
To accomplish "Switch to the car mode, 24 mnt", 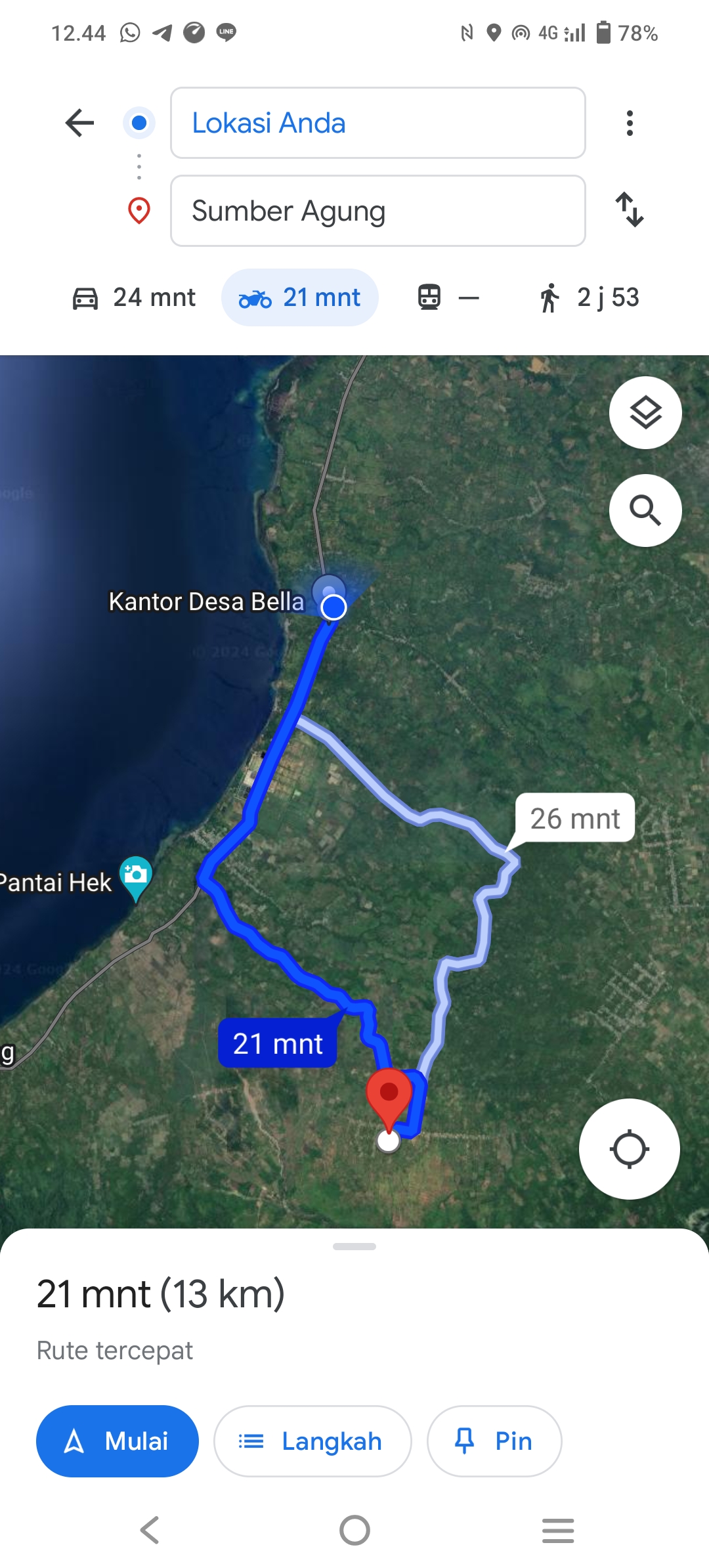I will [x=134, y=297].
